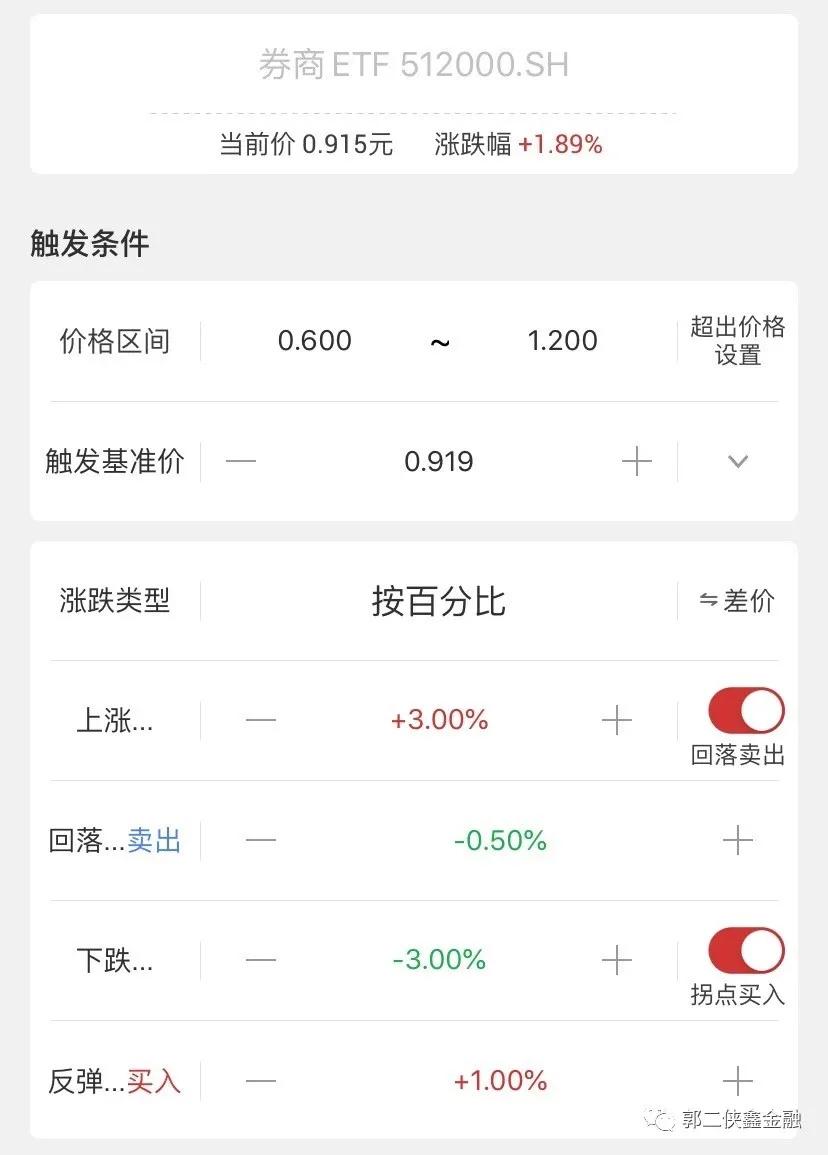Viewport: 828px width, 1155px height.
Task: Increase the -0.50% 回落 value with plus
Action: click(x=737, y=840)
